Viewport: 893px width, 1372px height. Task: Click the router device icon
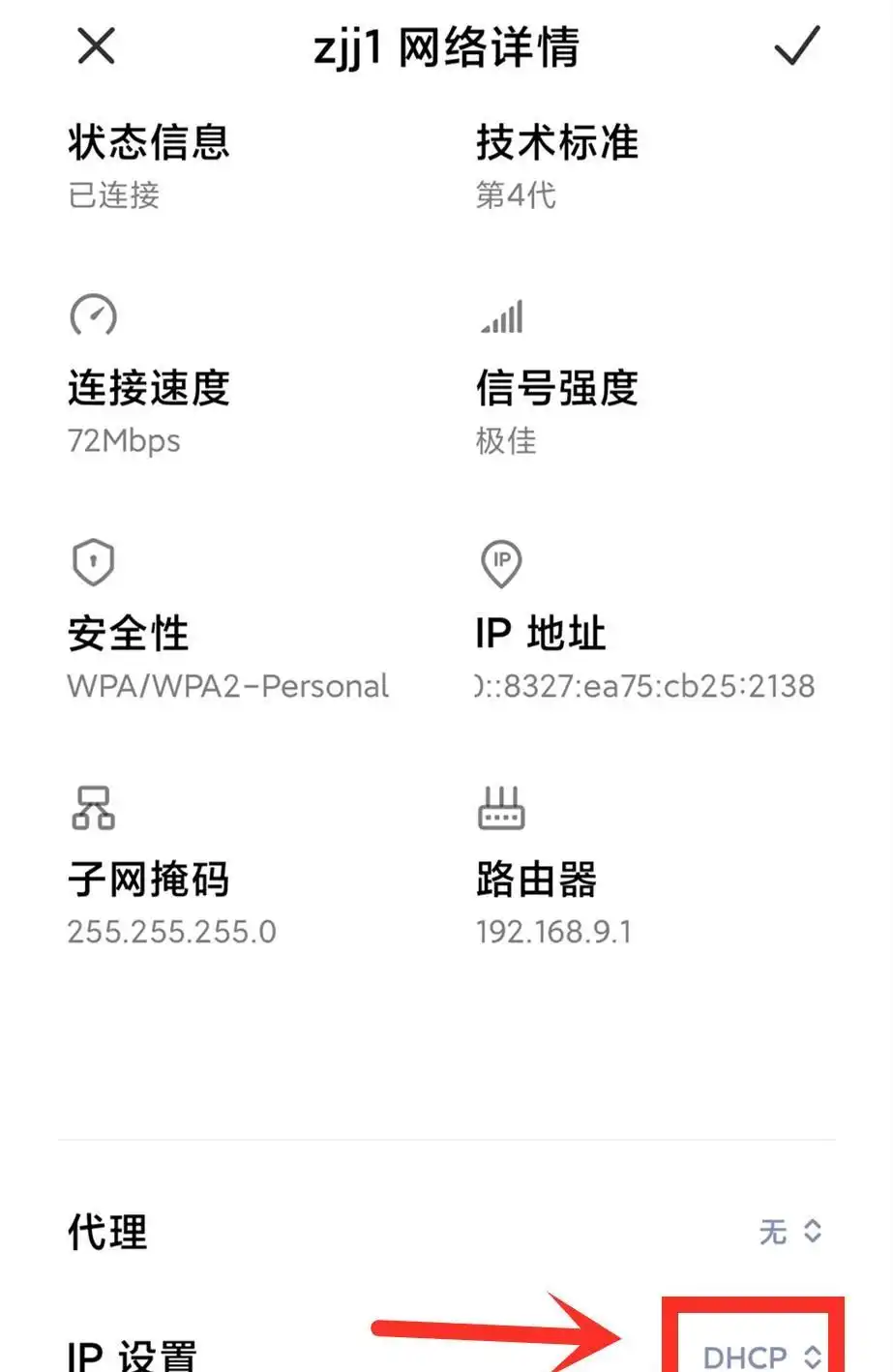pos(501,806)
